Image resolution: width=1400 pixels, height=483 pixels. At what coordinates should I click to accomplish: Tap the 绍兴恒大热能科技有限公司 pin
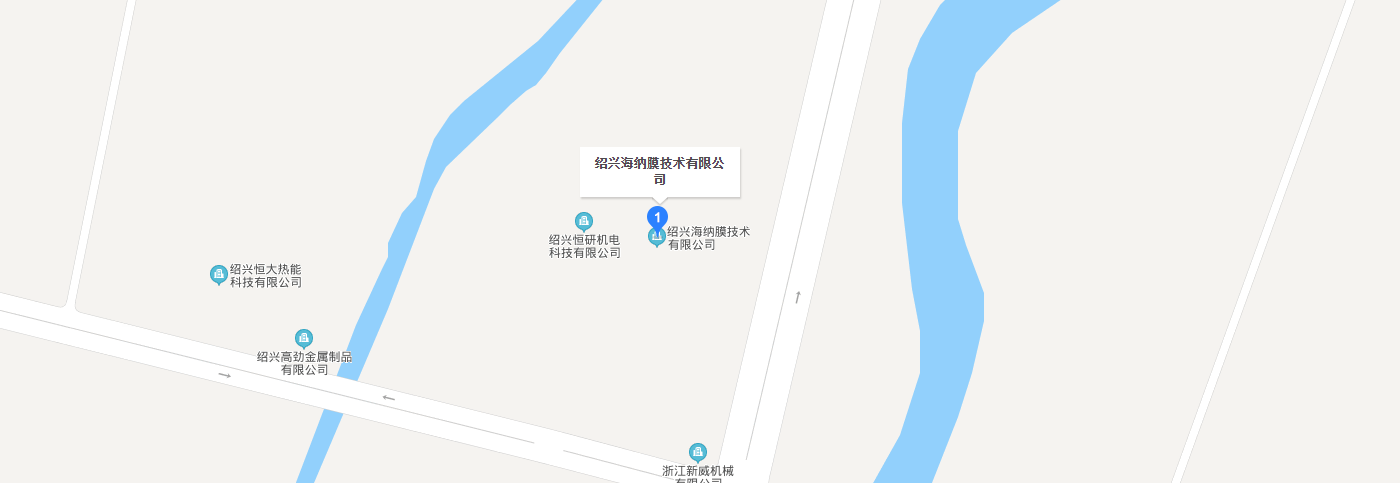pos(218,274)
